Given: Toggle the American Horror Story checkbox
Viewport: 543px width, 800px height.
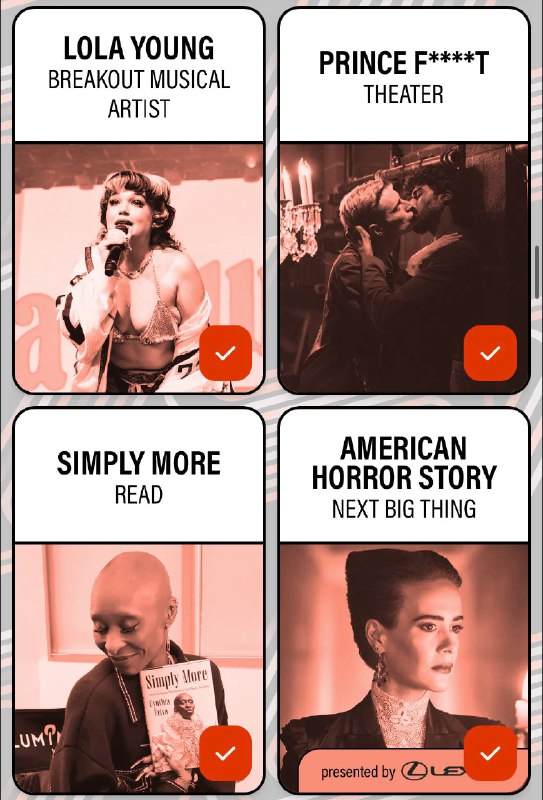Looking at the screenshot, I should click(x=490, y=753).
